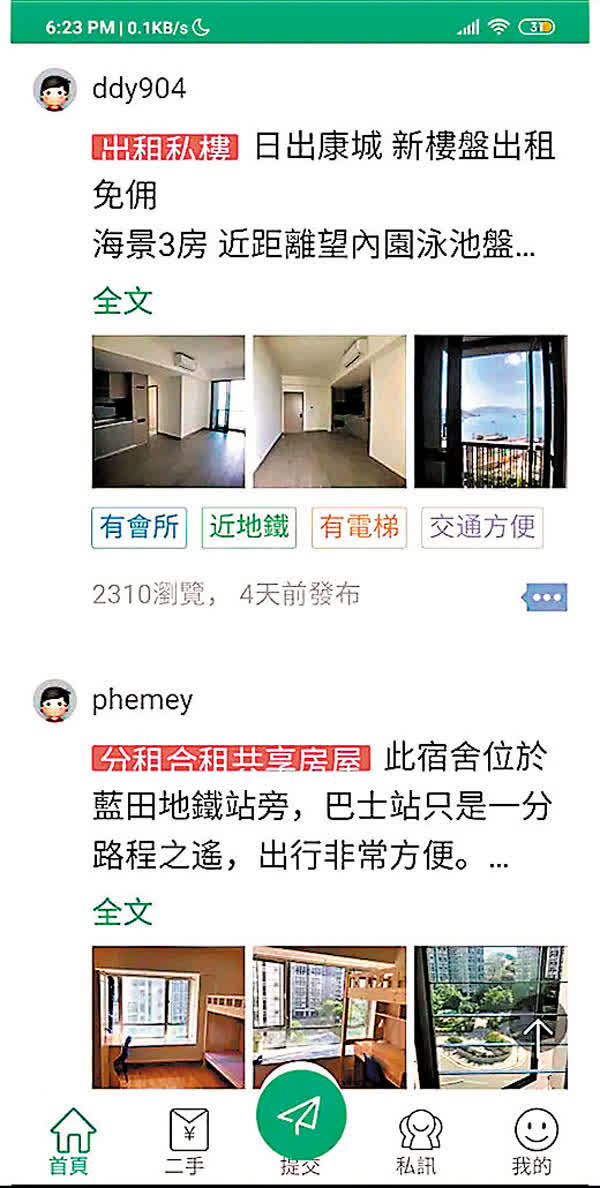Select the 有電梯 tag
Image resolution: width=600 pixels, height=1188 pixels.
click(359, 527)
